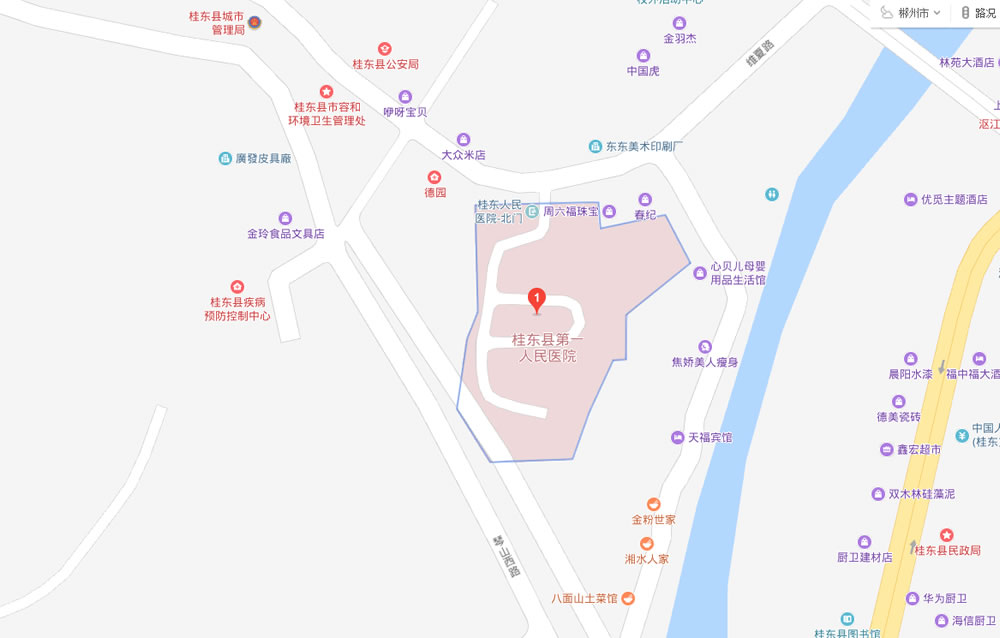Tap the 大众米店 shop marker
The height and width of the screenshot is (638, 1000).
(x=463, y=139)
